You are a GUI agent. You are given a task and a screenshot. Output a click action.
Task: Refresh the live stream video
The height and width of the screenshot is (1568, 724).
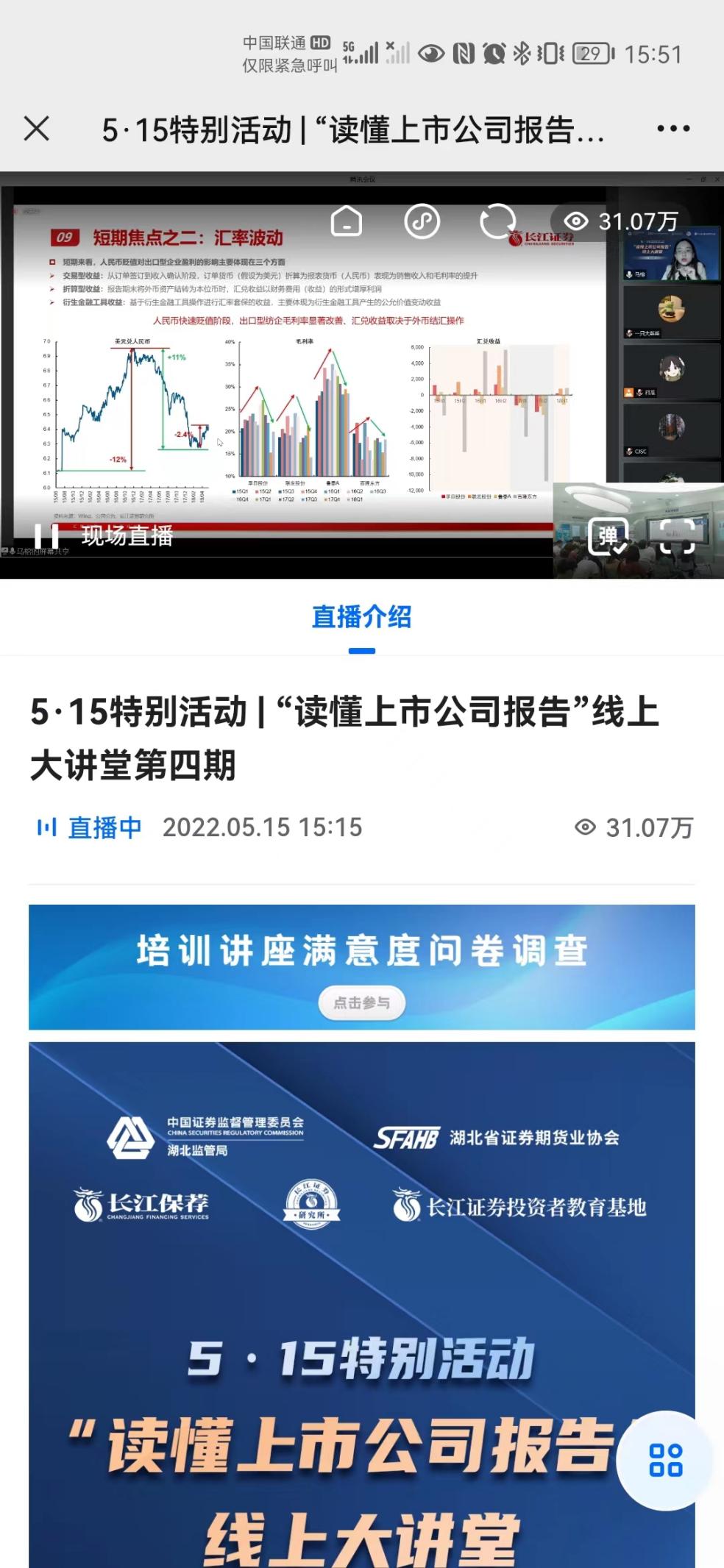pyautogui.click(x=497, y=221)
